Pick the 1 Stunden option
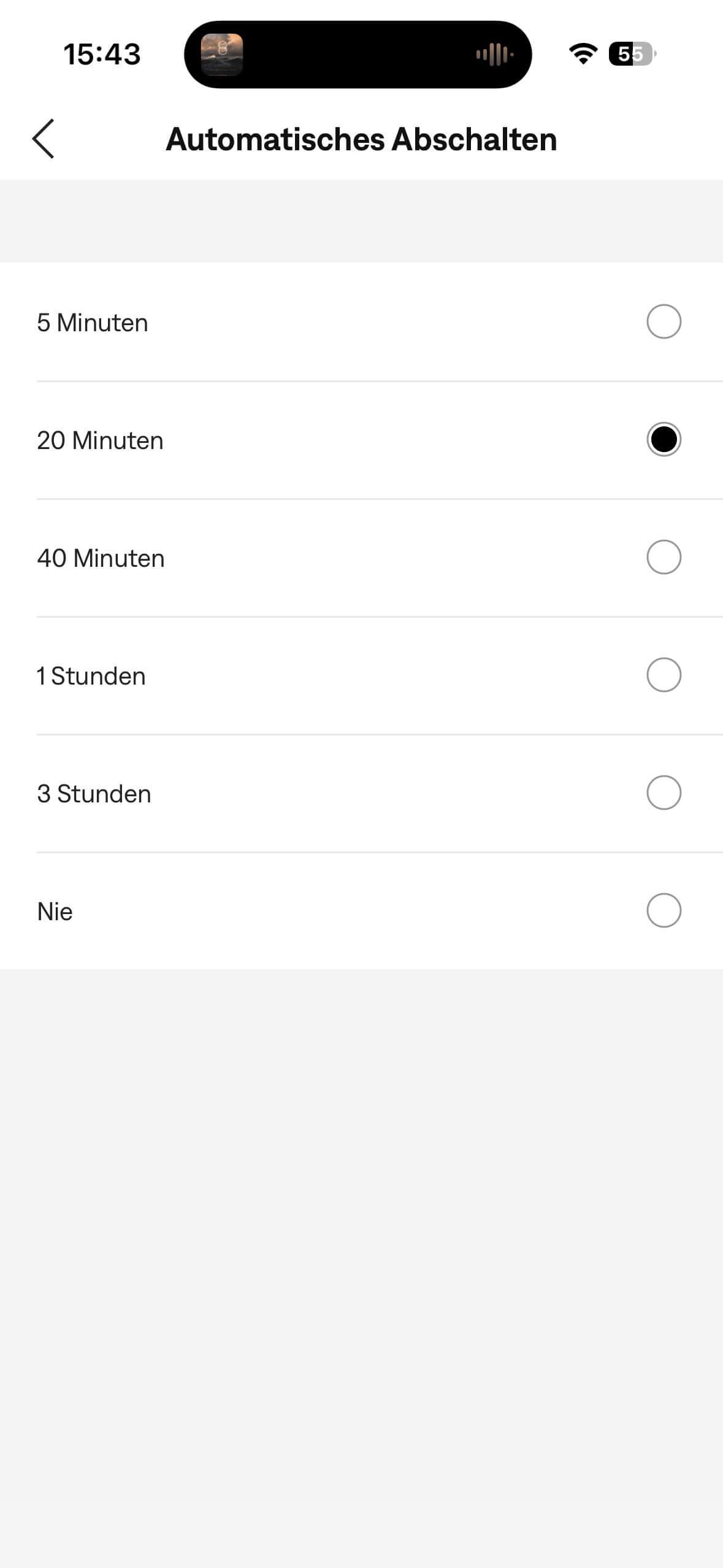Screen dimensions: 723x1568 click(664, 675)
